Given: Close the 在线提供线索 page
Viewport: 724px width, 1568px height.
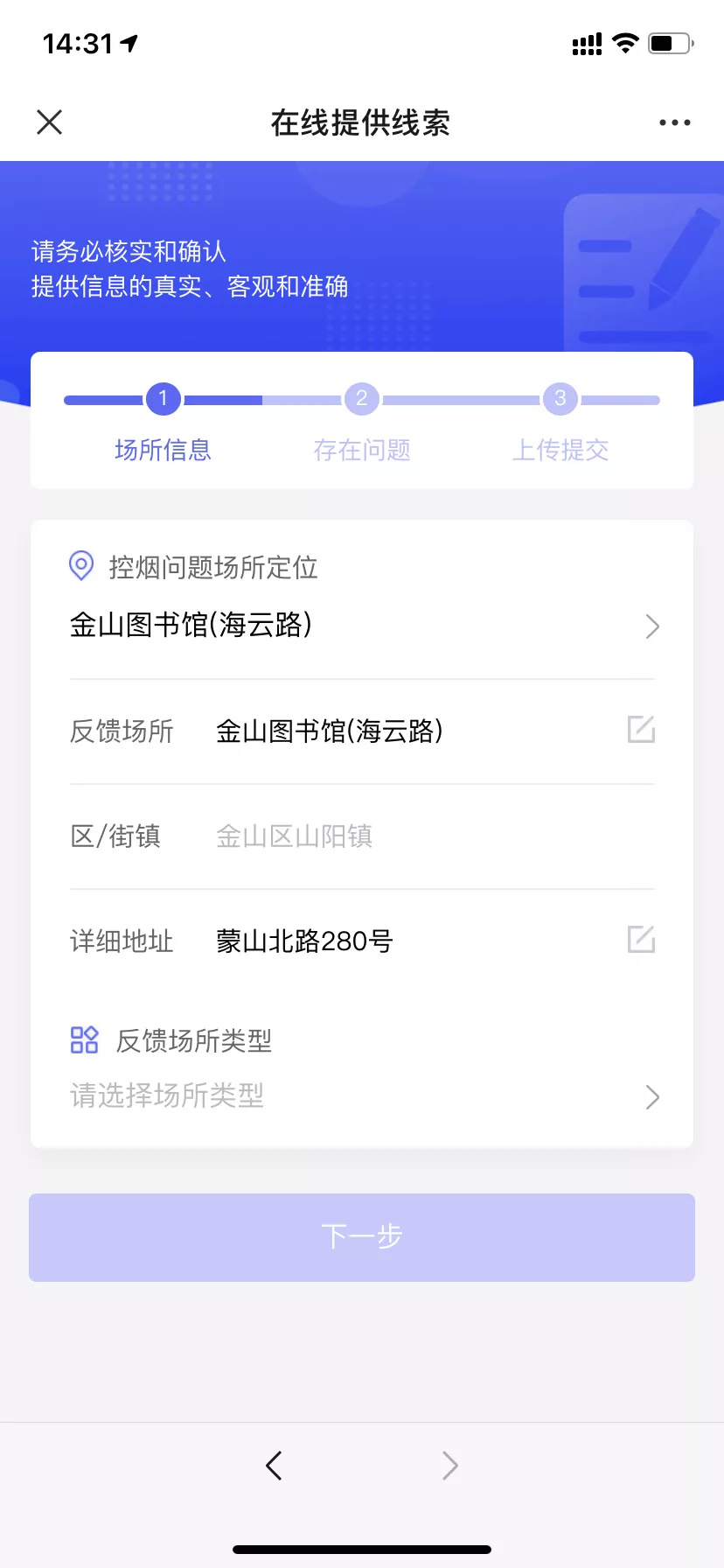Looking at the screenshot, I should (50, 122).
